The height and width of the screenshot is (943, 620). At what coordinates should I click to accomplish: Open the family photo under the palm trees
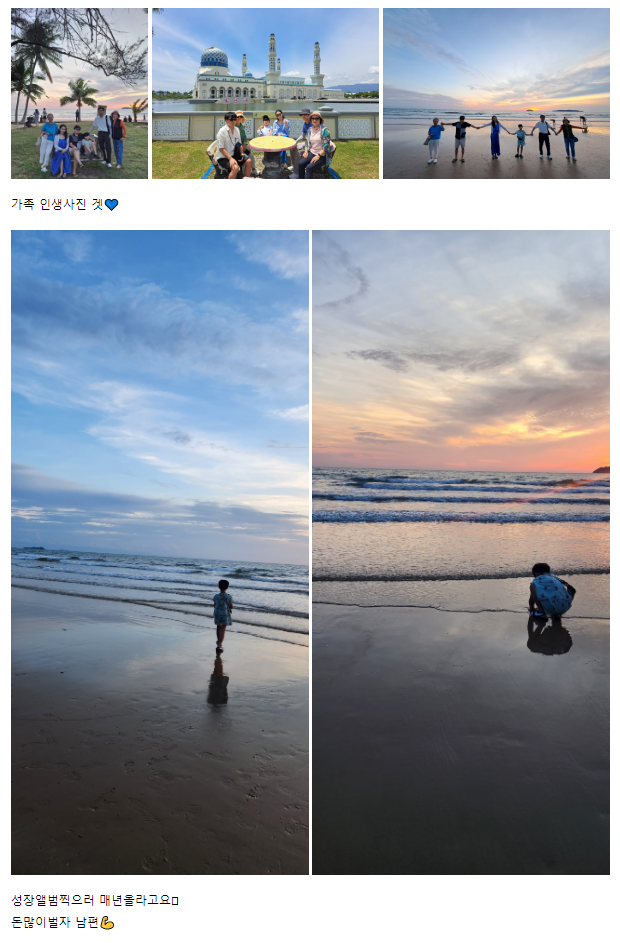pyautogui.click(x=79, y=94)
